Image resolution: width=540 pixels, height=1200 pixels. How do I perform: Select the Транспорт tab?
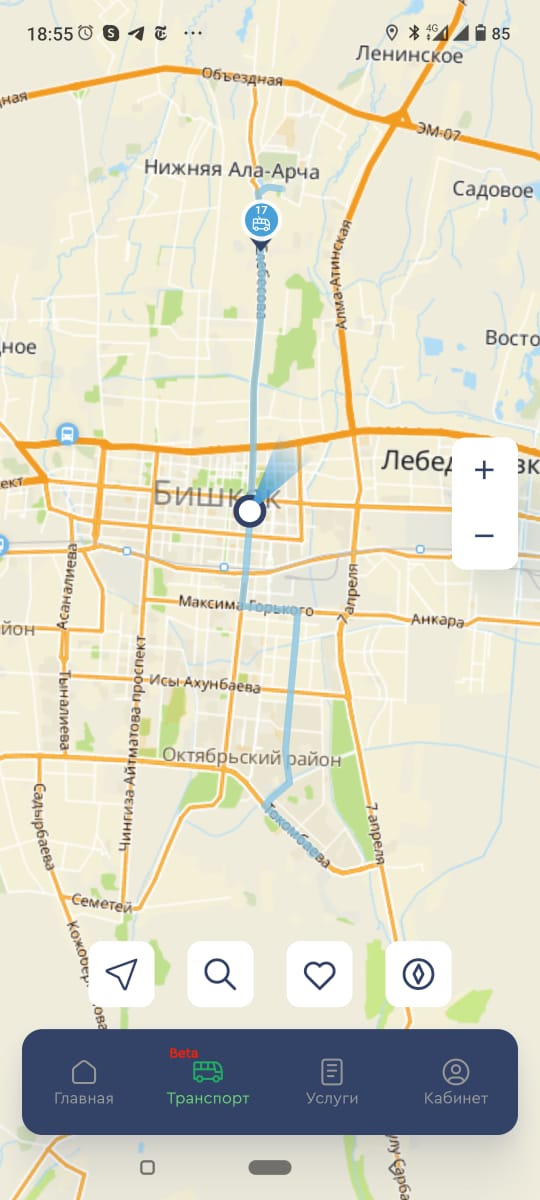(208, 1082)
